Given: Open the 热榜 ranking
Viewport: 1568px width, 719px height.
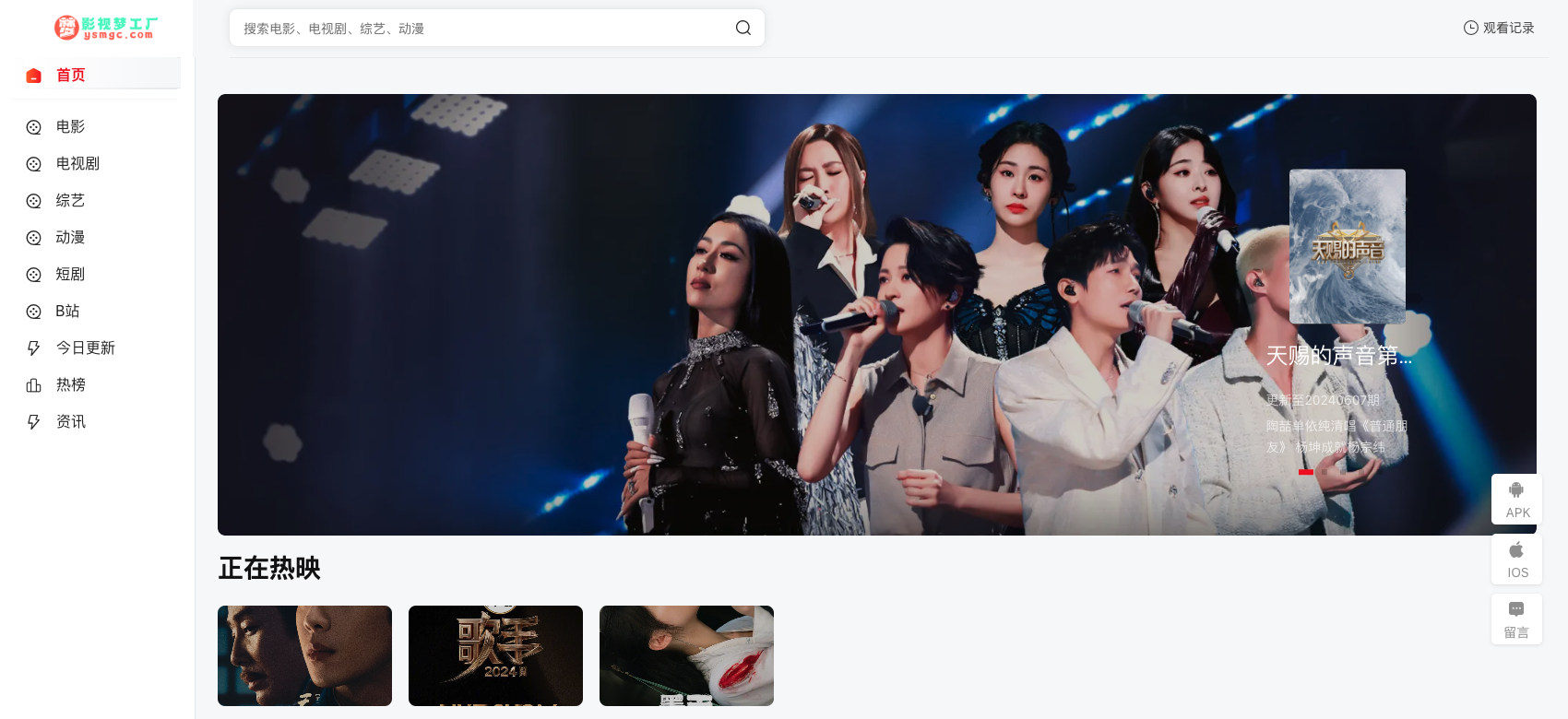Looking at the screenshot, I should (x=70, y=384).
